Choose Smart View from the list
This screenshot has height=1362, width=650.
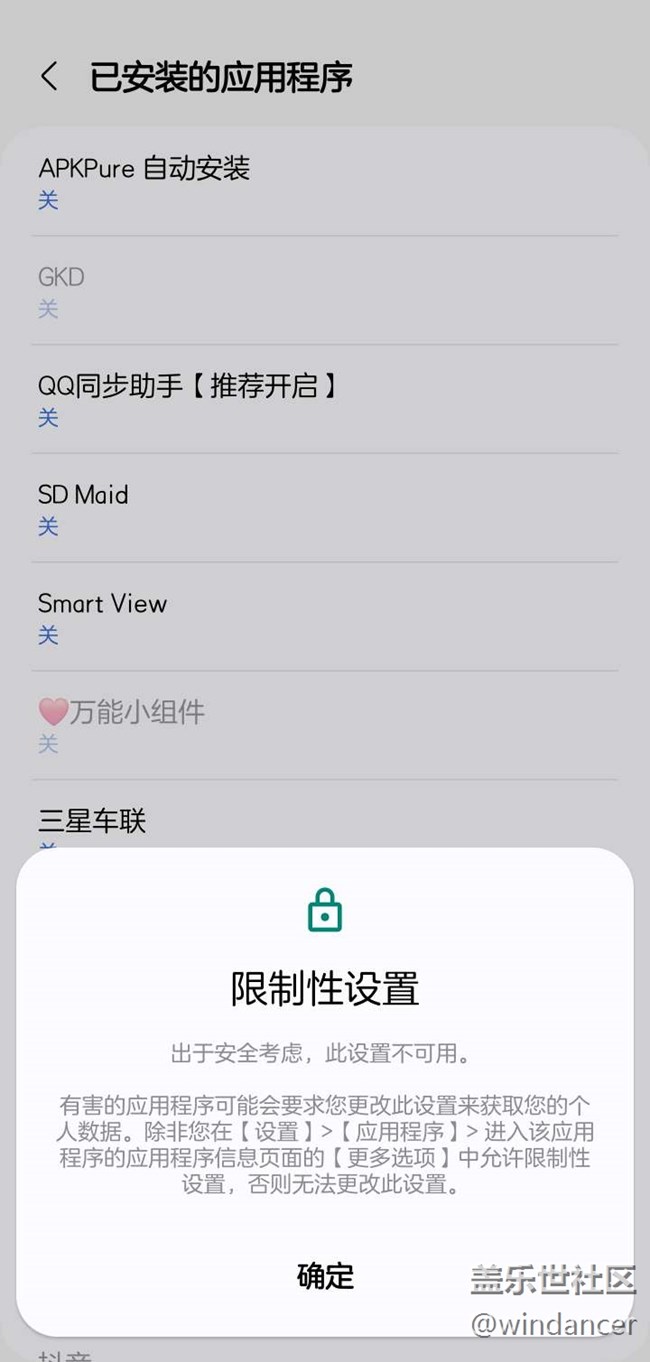click(x=324, y=617)
